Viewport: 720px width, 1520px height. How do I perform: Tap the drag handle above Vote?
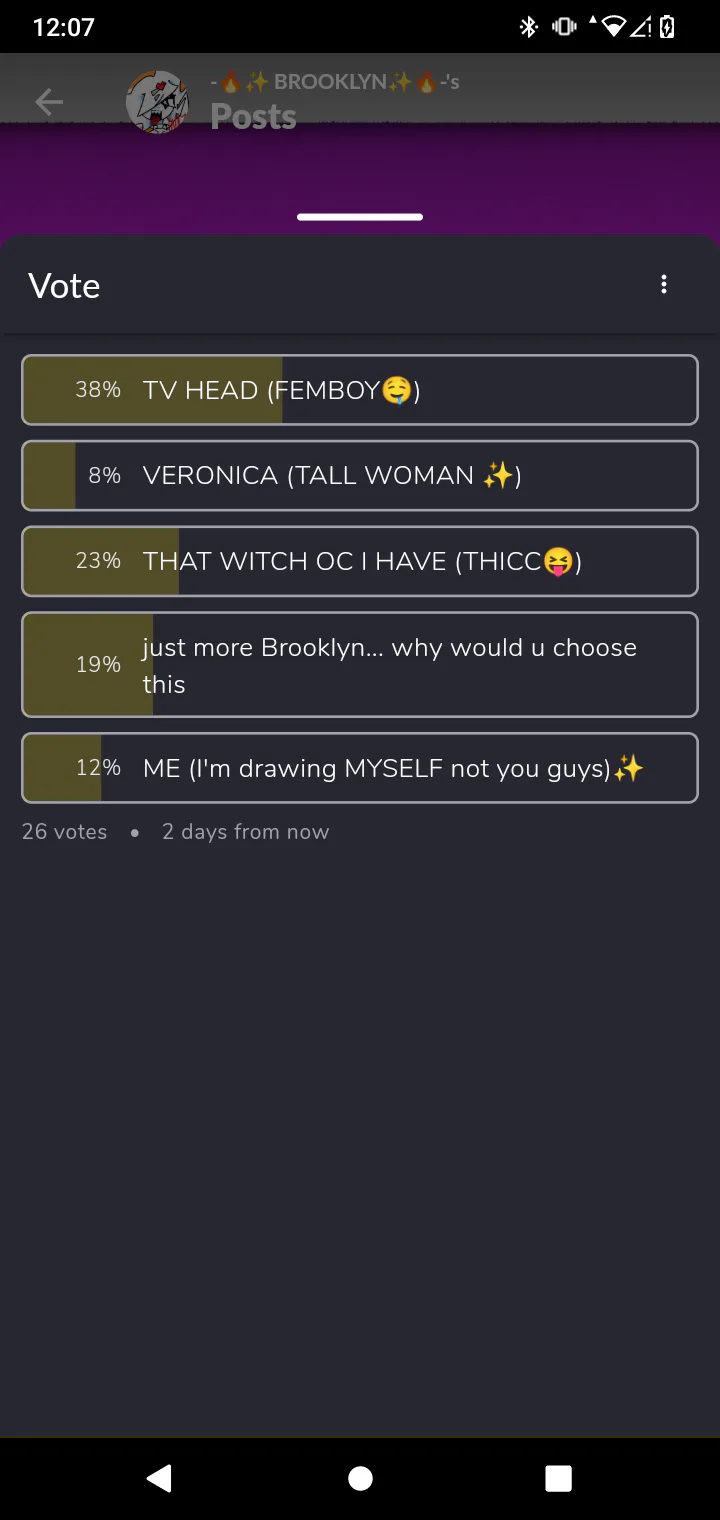(360, 217)
